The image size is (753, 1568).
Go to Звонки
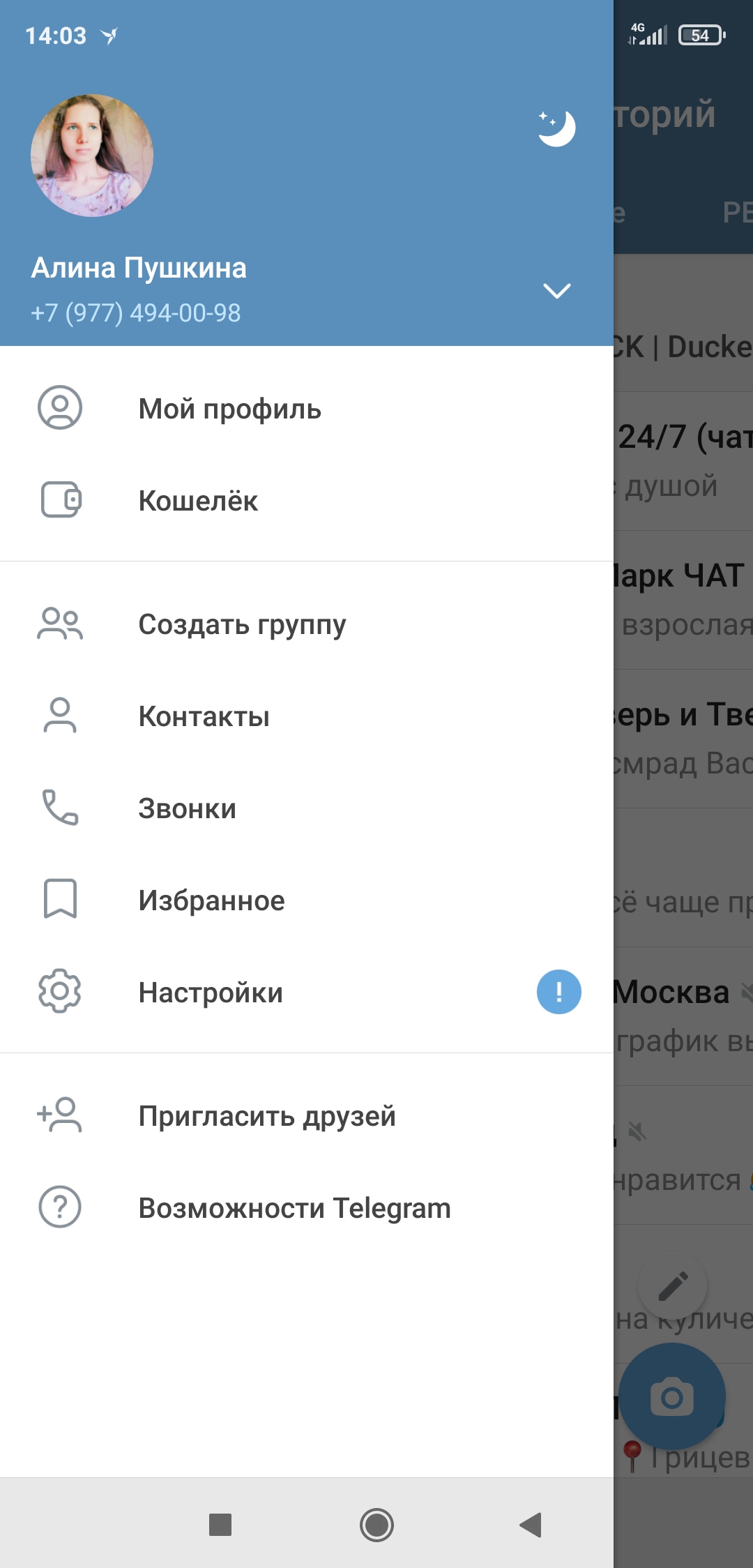(x=187, y=808)
